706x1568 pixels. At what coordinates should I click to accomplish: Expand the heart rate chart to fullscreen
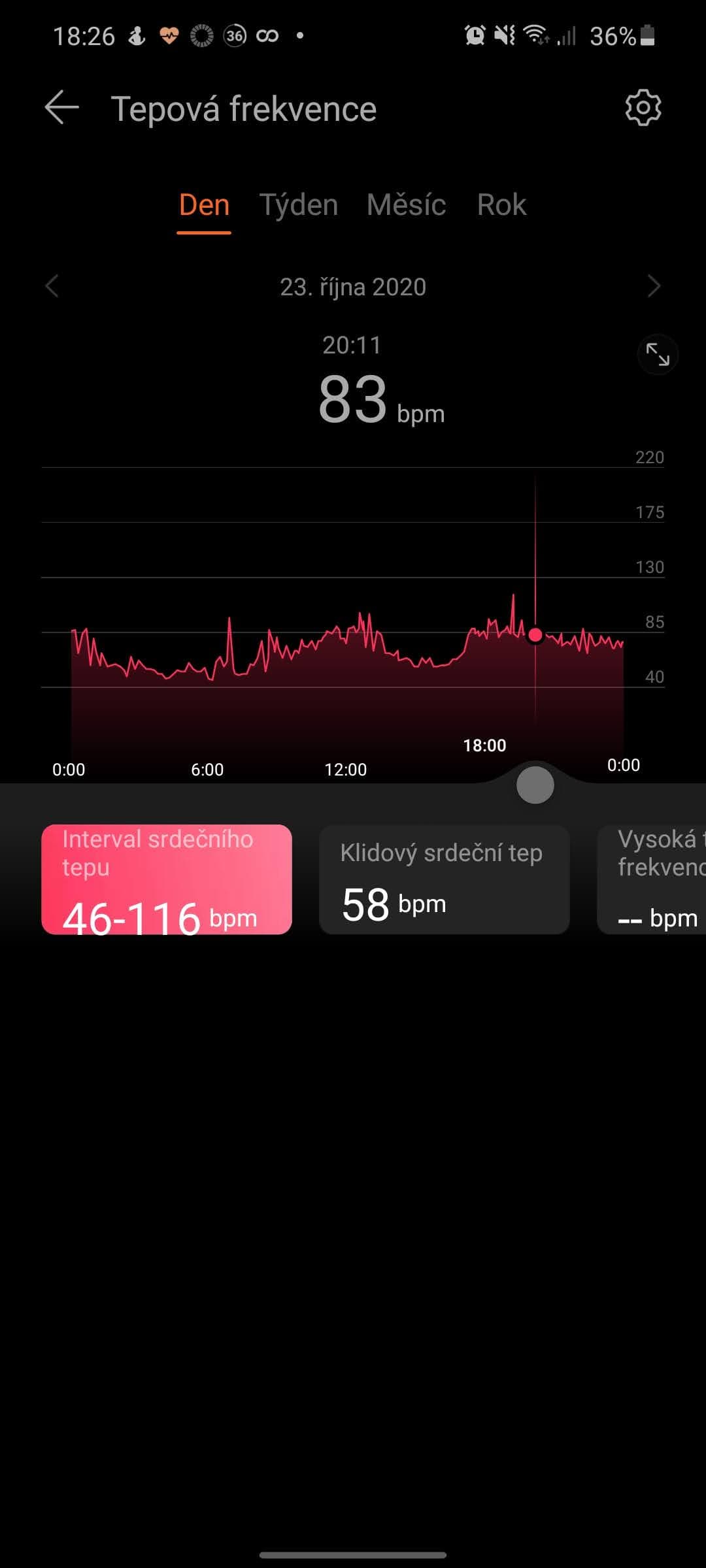658,355
